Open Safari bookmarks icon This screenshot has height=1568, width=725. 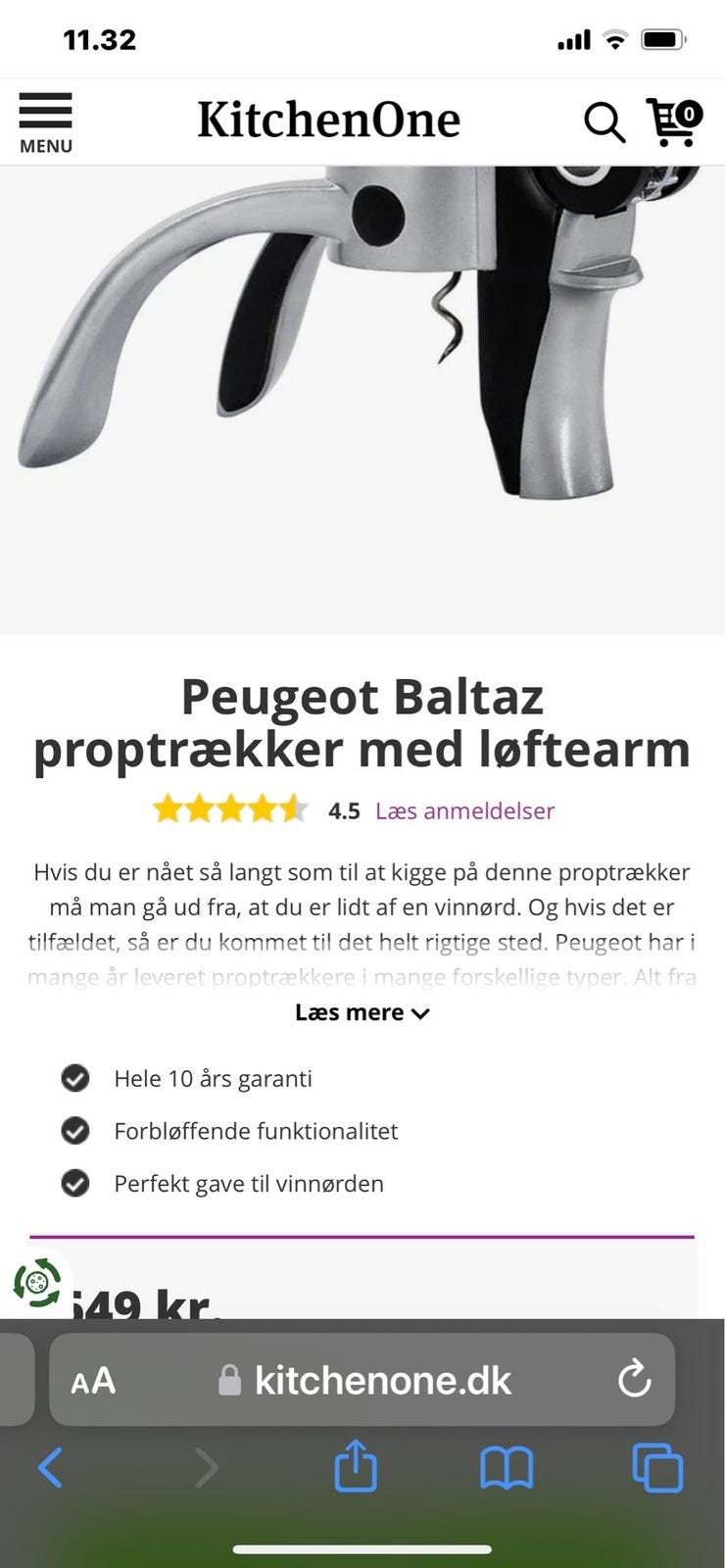pos(506,1466)
